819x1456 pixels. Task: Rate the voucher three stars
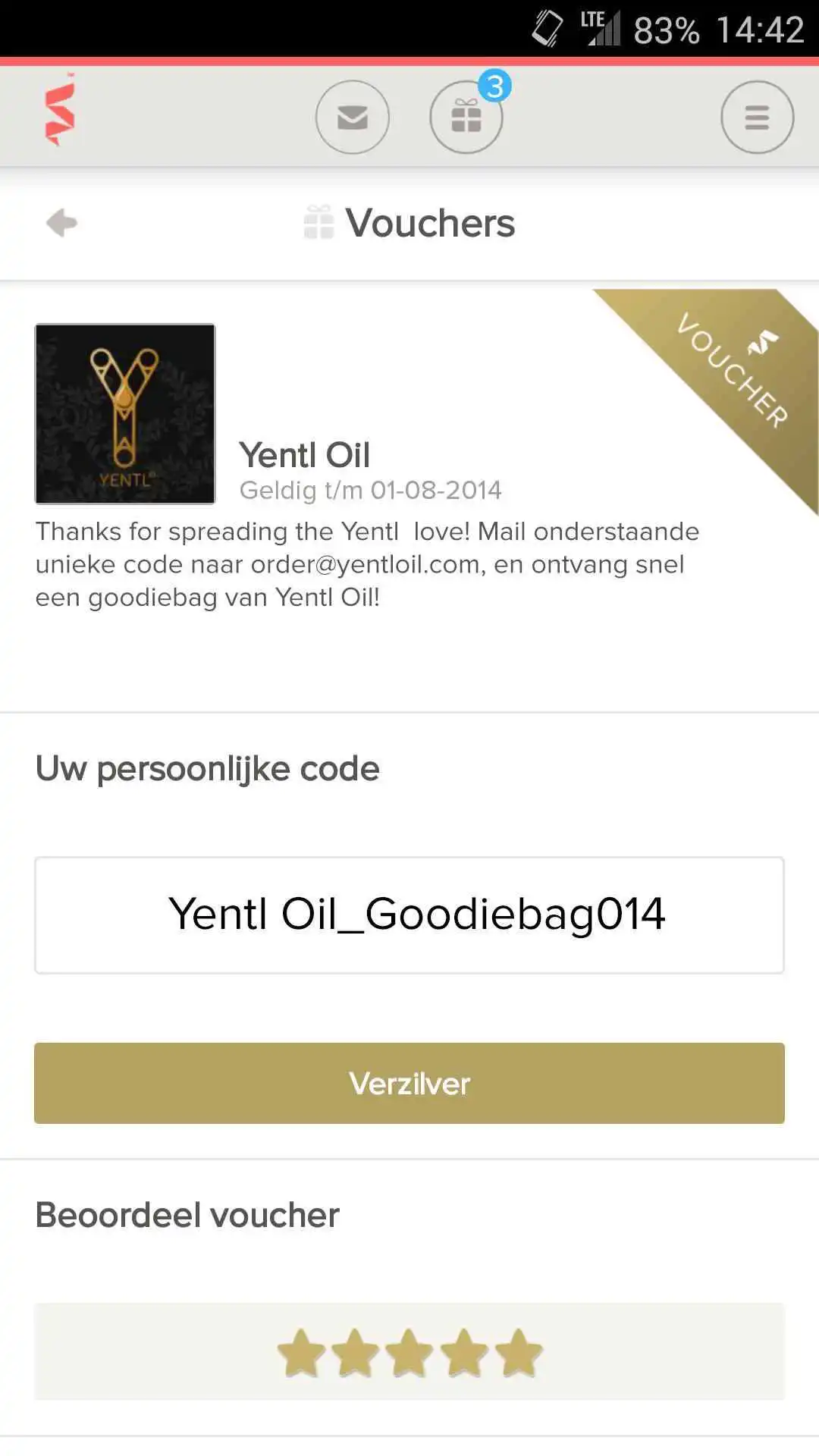[409, 1353]
